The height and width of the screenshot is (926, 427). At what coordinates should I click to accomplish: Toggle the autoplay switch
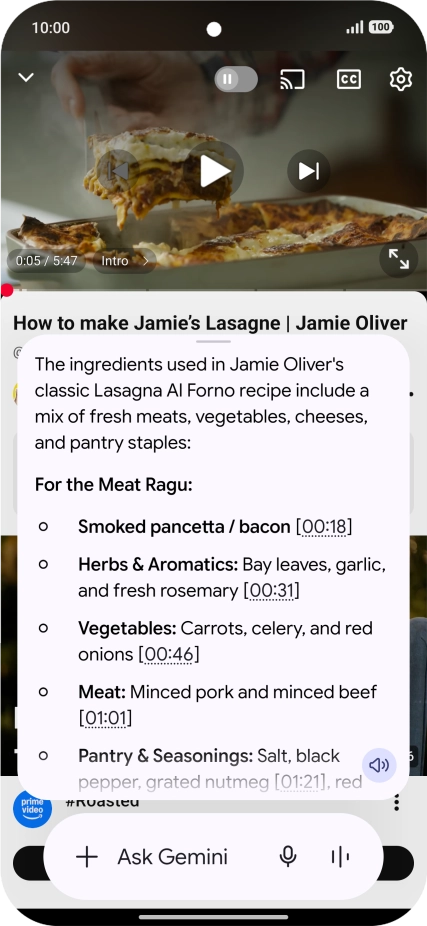[236, 79]
